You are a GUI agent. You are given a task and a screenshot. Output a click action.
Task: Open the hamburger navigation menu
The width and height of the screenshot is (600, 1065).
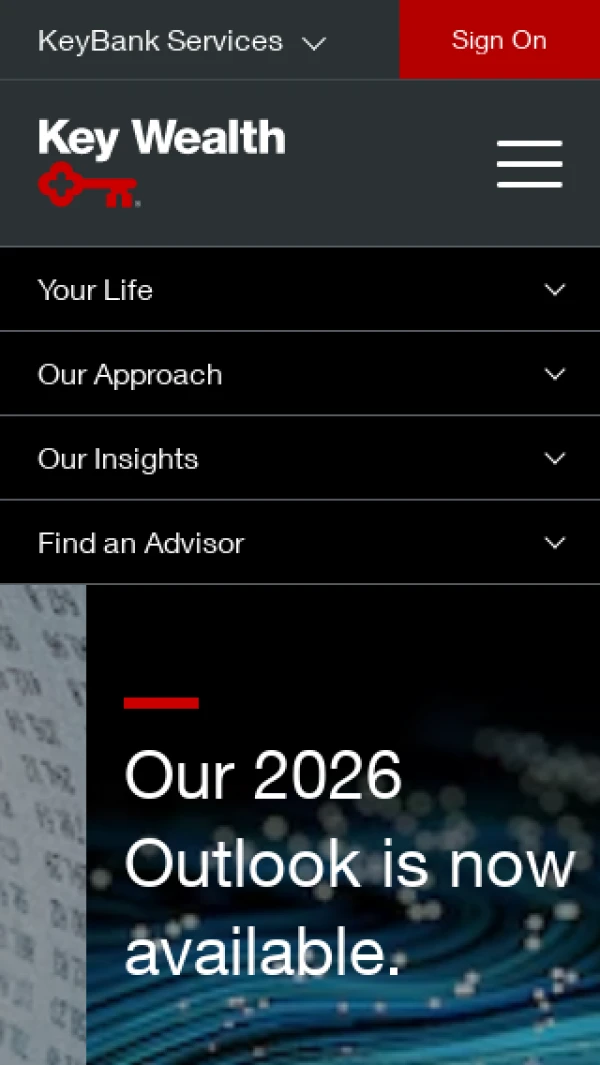coord(529,164)
